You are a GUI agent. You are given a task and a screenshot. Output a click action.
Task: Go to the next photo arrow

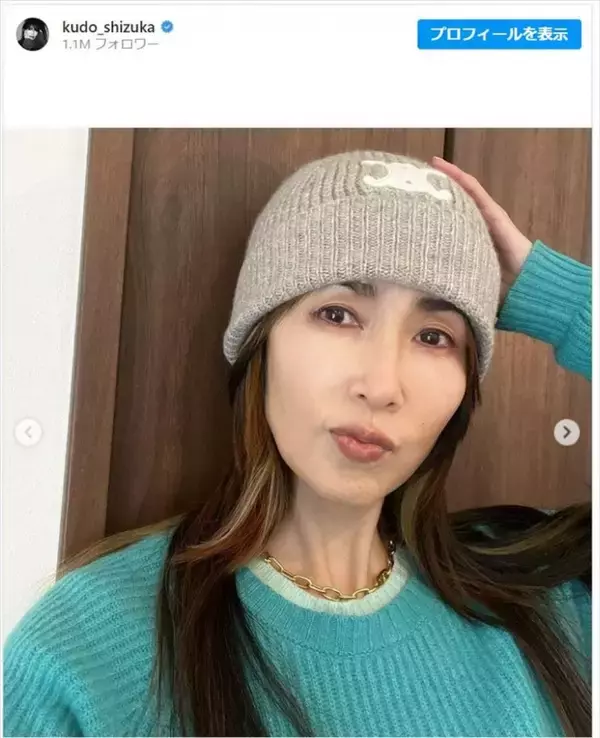[x=567, y=432]
